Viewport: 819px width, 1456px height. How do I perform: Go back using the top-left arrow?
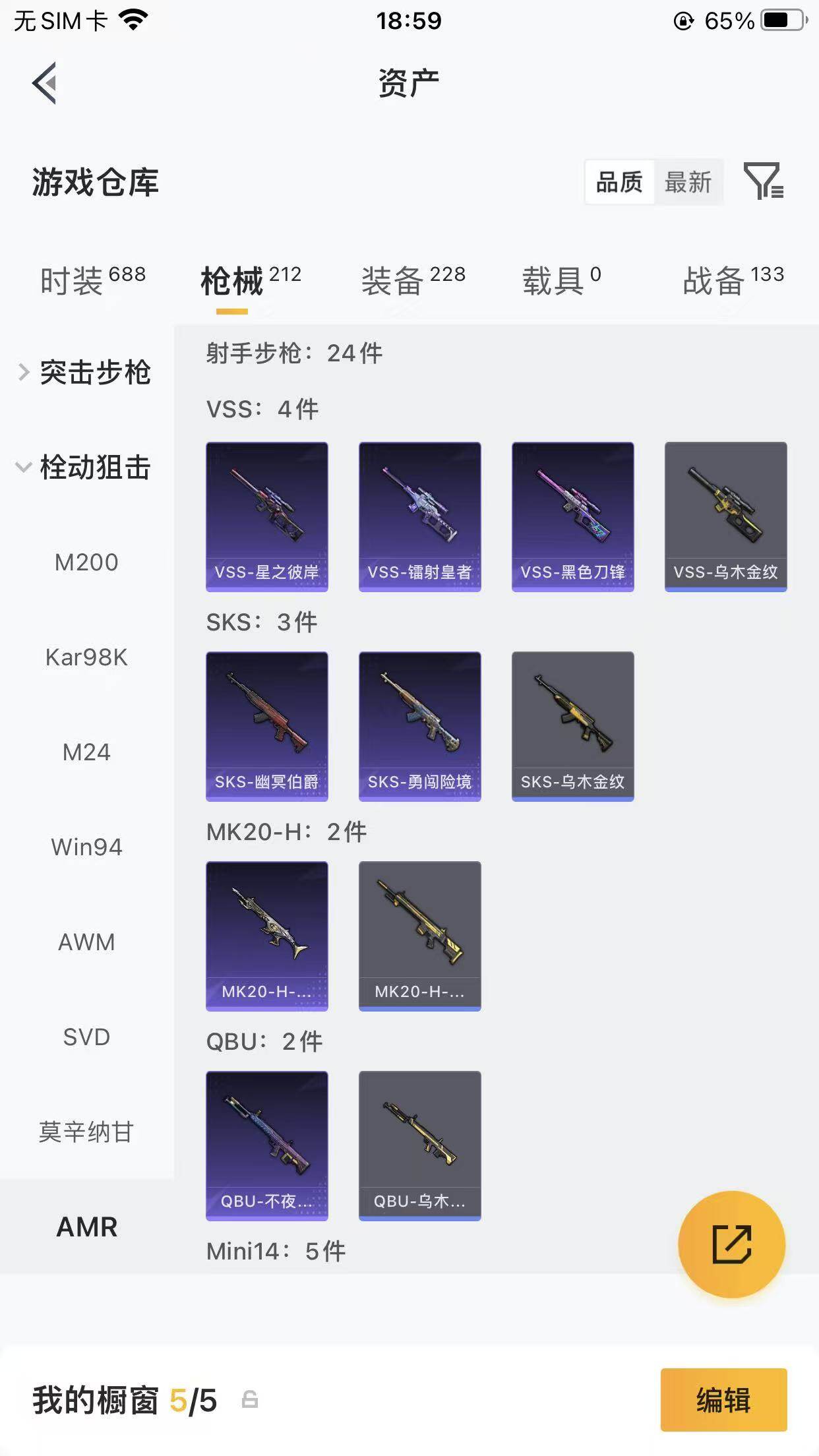[45, 83]
